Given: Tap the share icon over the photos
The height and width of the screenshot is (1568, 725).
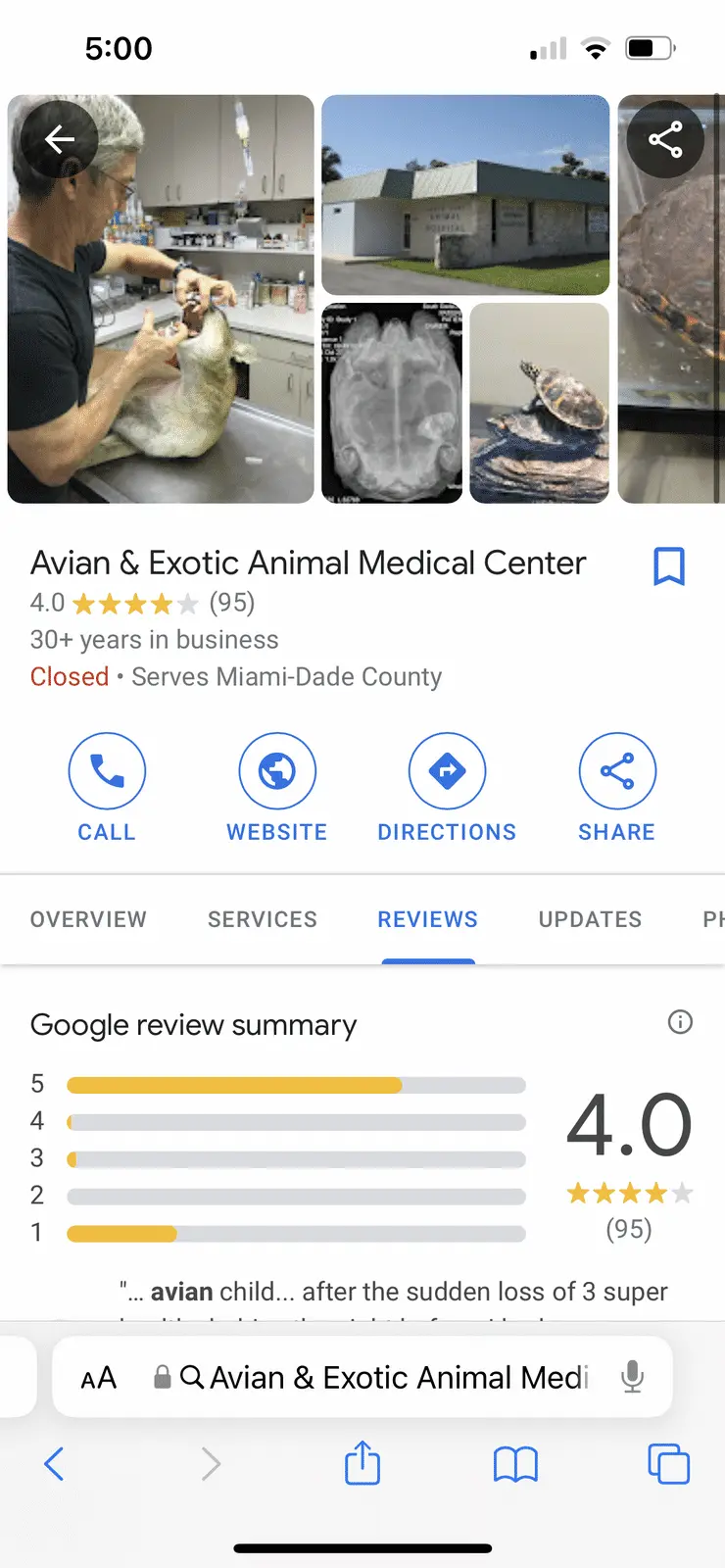Looking at the screenshot, I should 665,140.
